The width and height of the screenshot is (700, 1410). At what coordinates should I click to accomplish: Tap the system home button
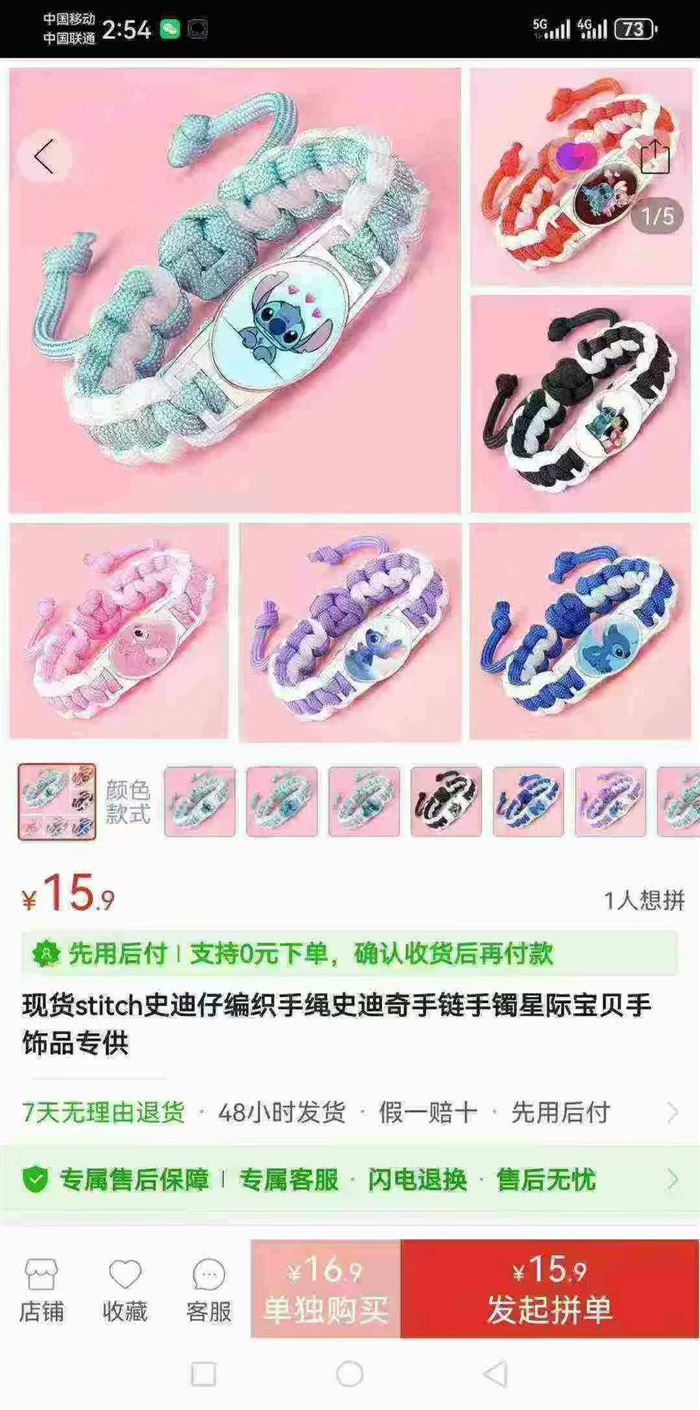(349, 1374)
